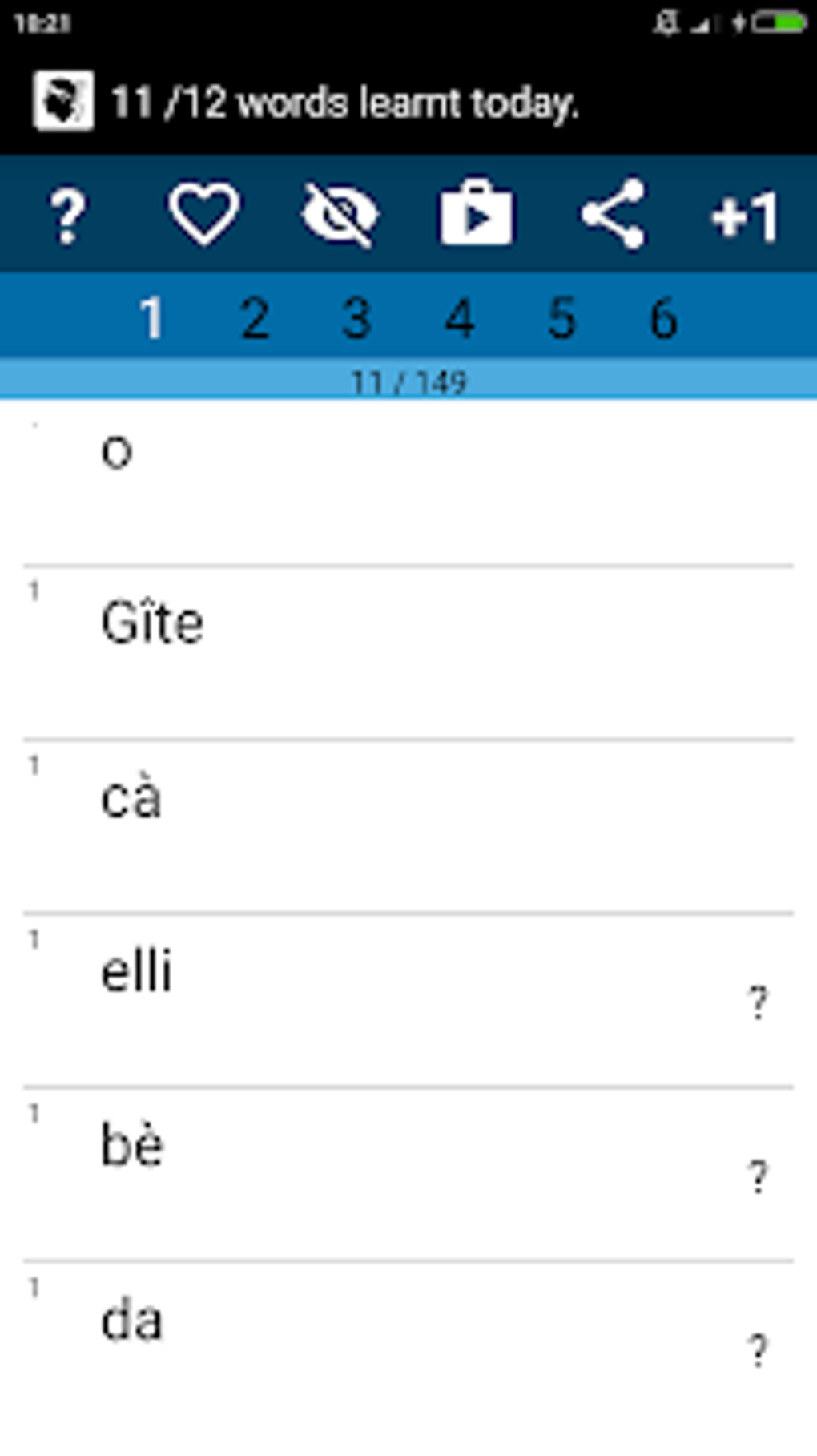Tap the +1 button
This screenshot has height=1456, width=817.
745,216
